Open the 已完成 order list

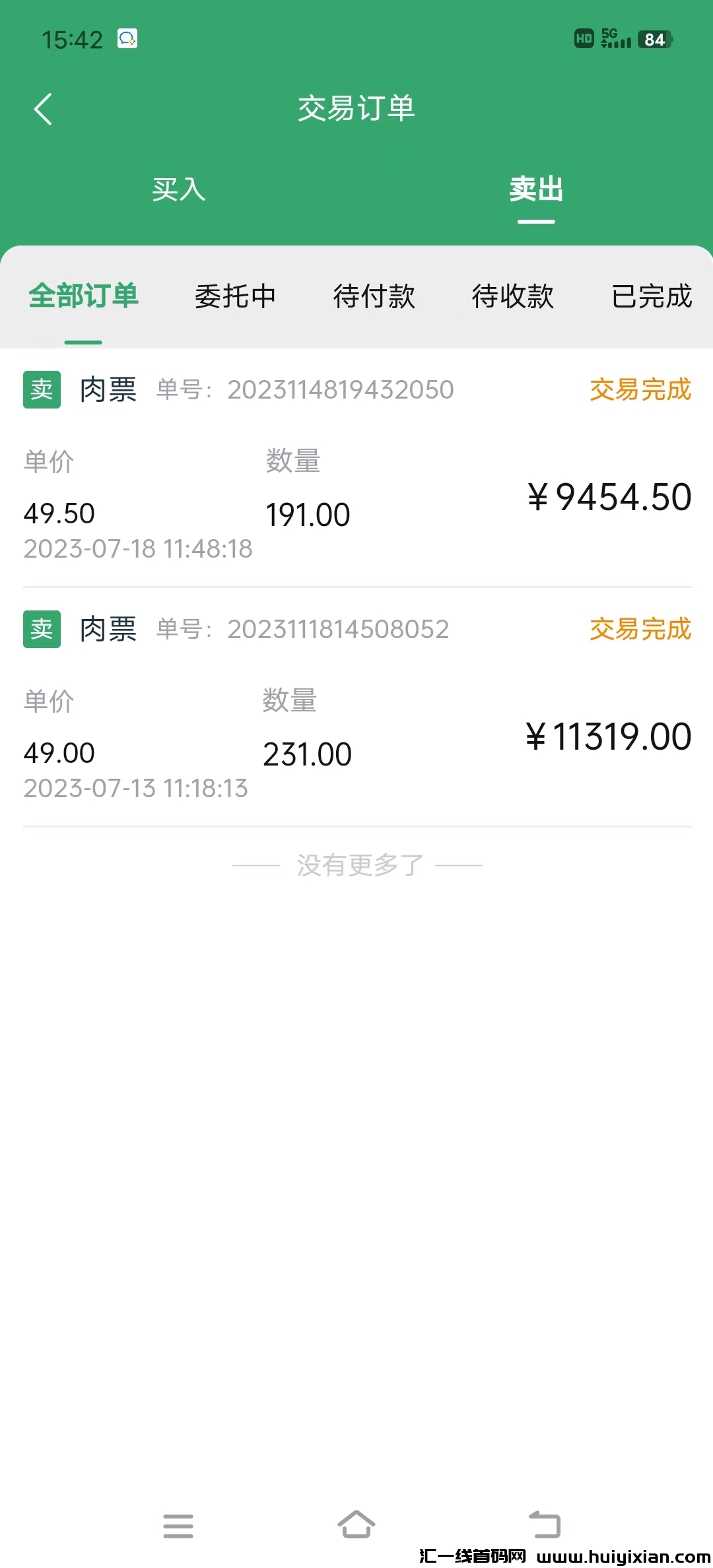pos(651,297)
